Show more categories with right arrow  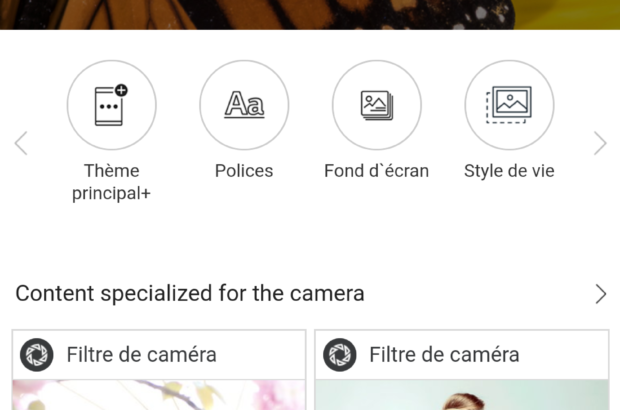click(600, 143)
